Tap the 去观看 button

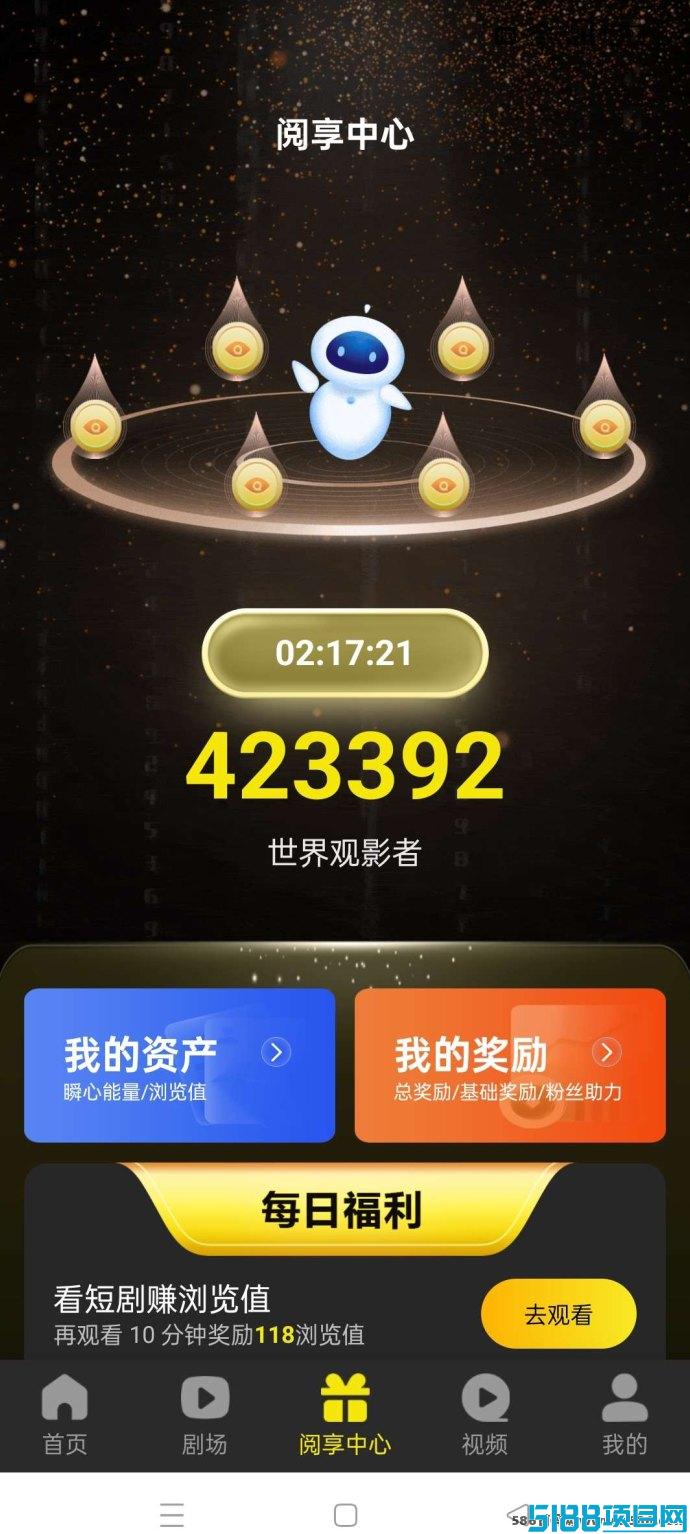pos(558,1314)
